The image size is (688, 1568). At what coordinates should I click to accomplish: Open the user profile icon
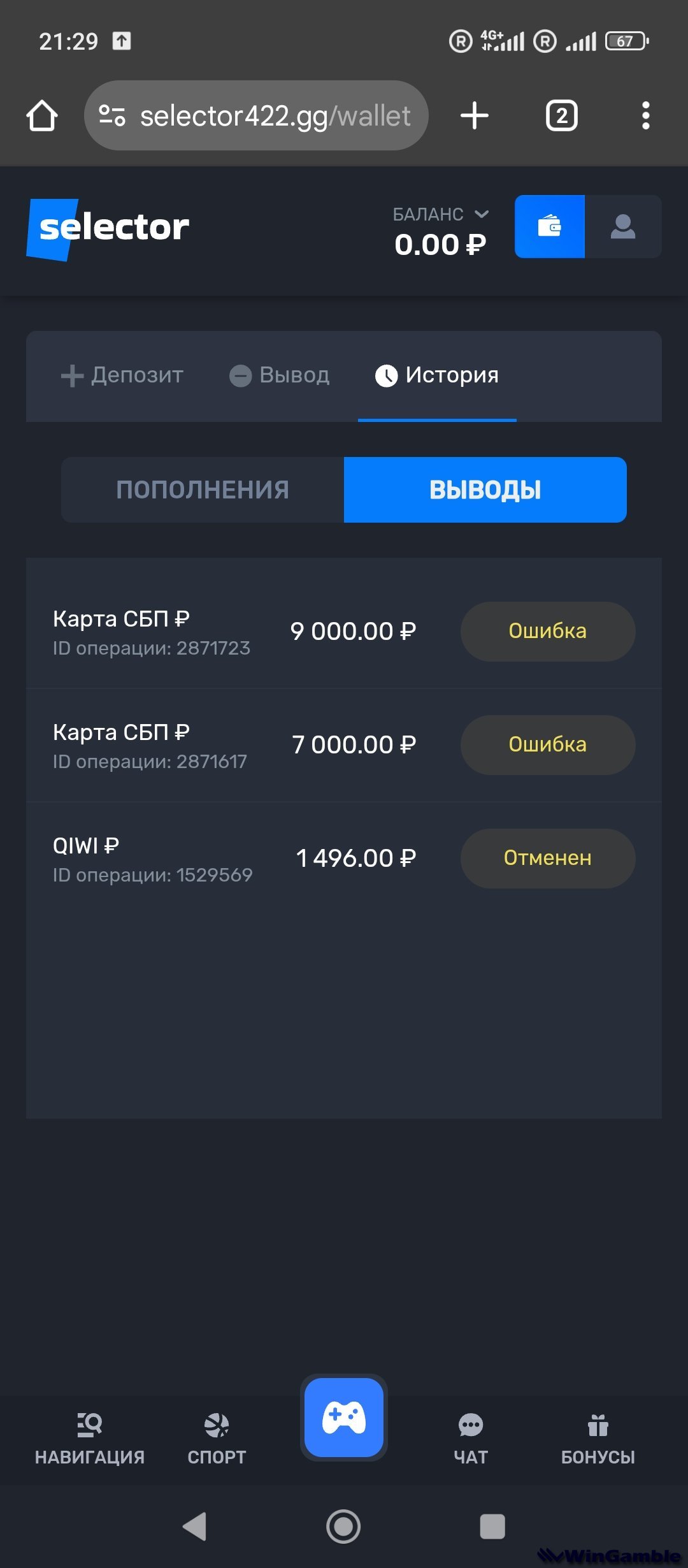623,226
